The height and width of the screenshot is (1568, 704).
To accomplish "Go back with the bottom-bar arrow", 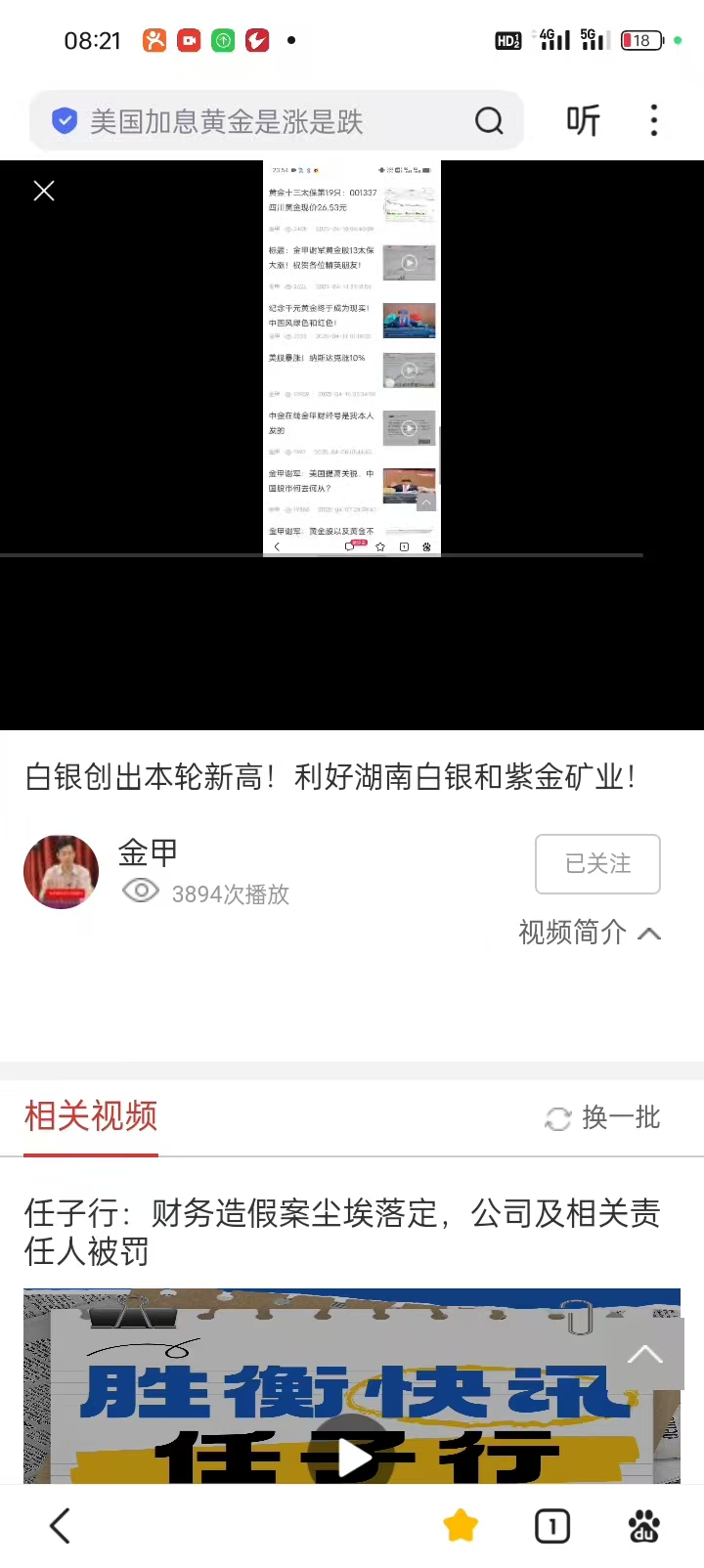I will tap(61, 1525).
